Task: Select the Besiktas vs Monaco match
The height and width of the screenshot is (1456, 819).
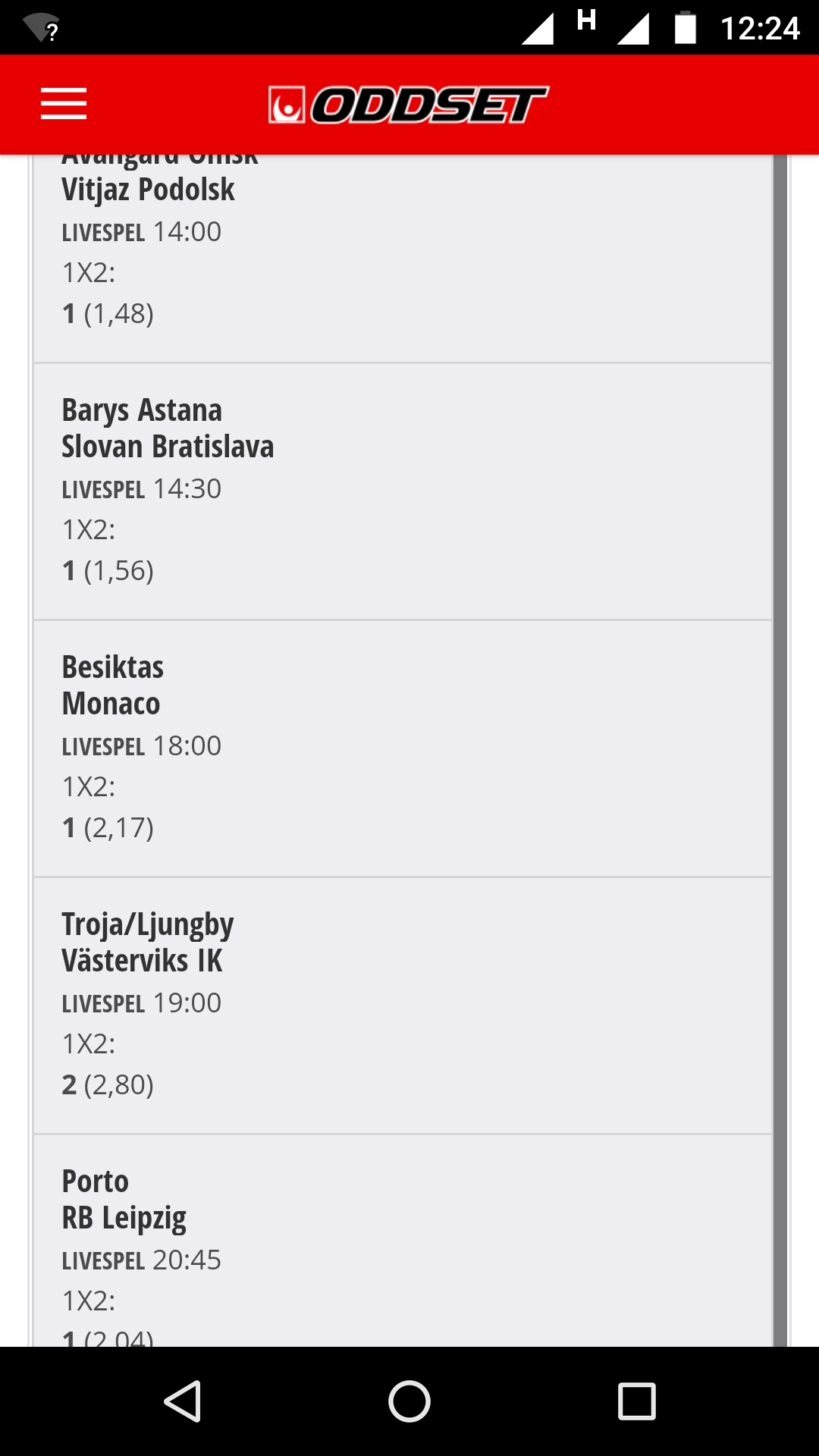Action: point(403,748)
